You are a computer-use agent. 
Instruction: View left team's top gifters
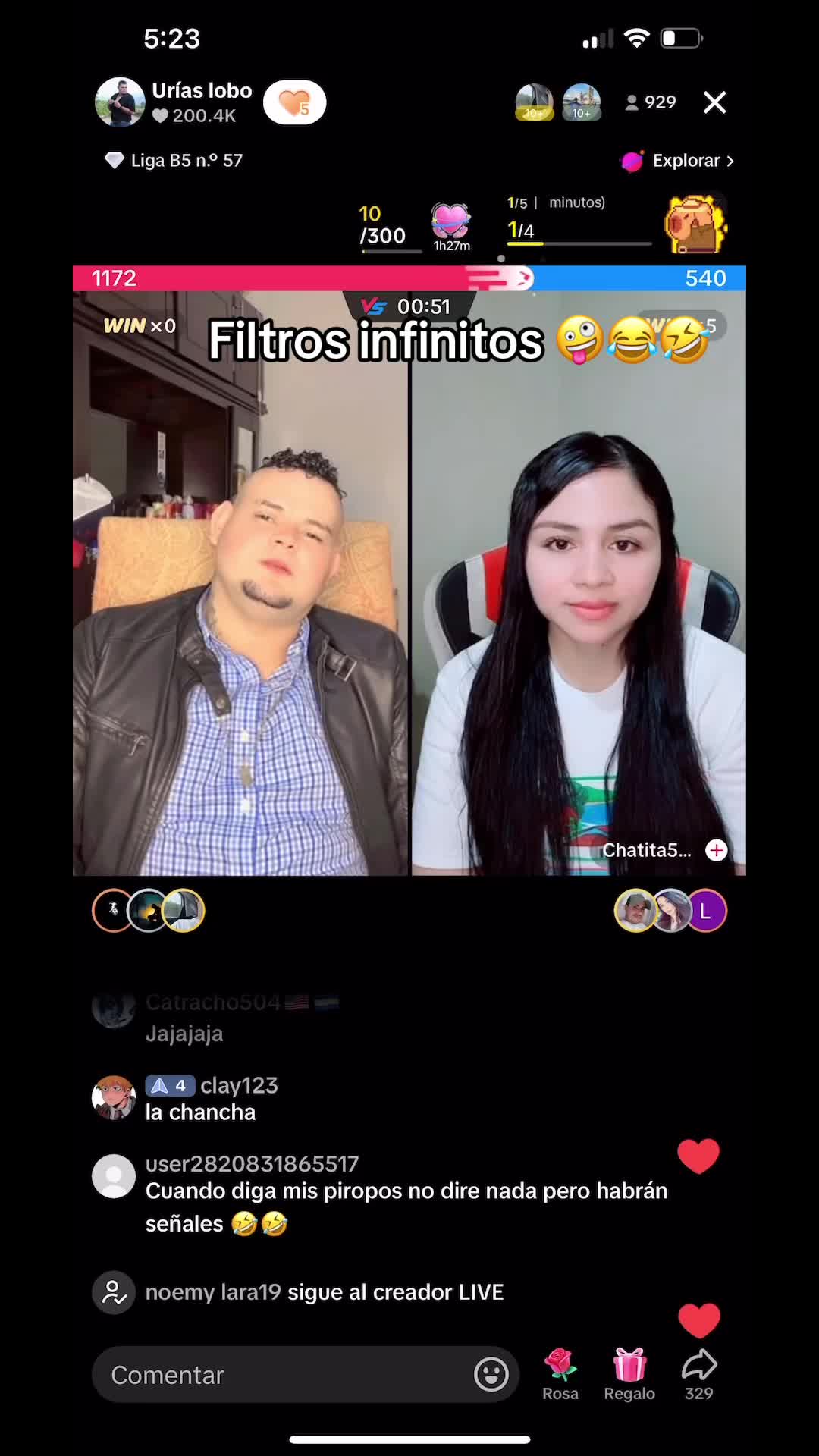point(149,910)
